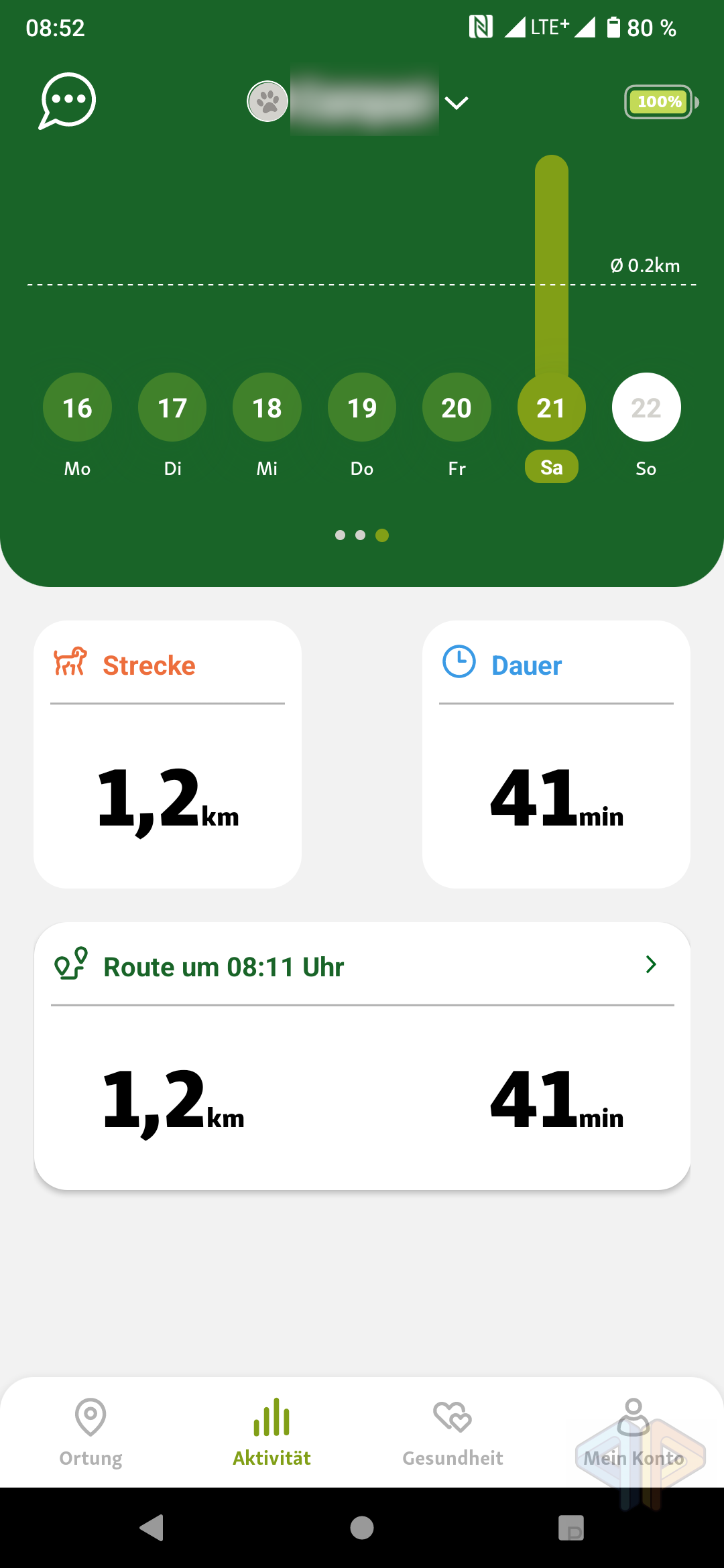724x1568 pixels.
Task: Switch to the Ortung tab
Action: [x=90, y=1433]
